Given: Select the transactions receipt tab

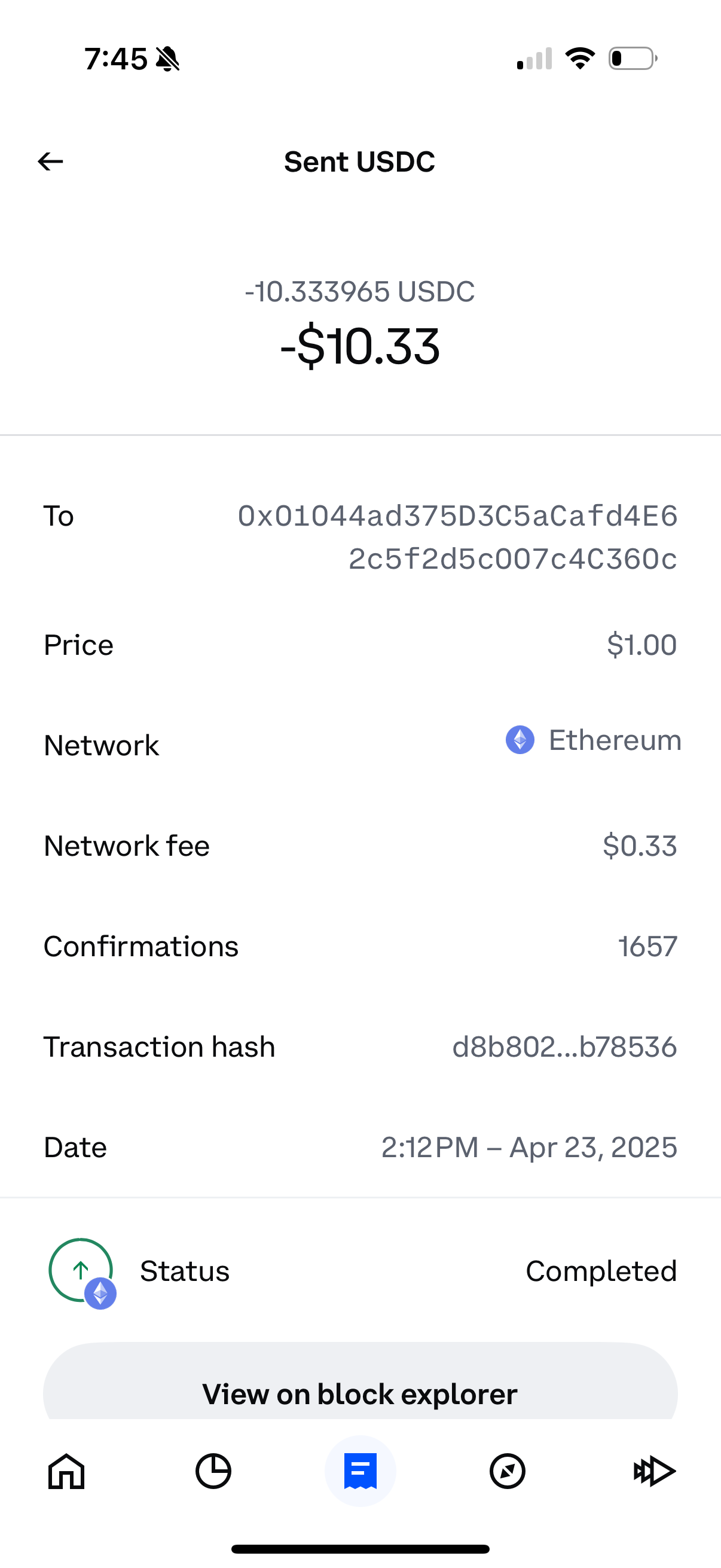Looking at the screenshot, I should click(360, 1471).
